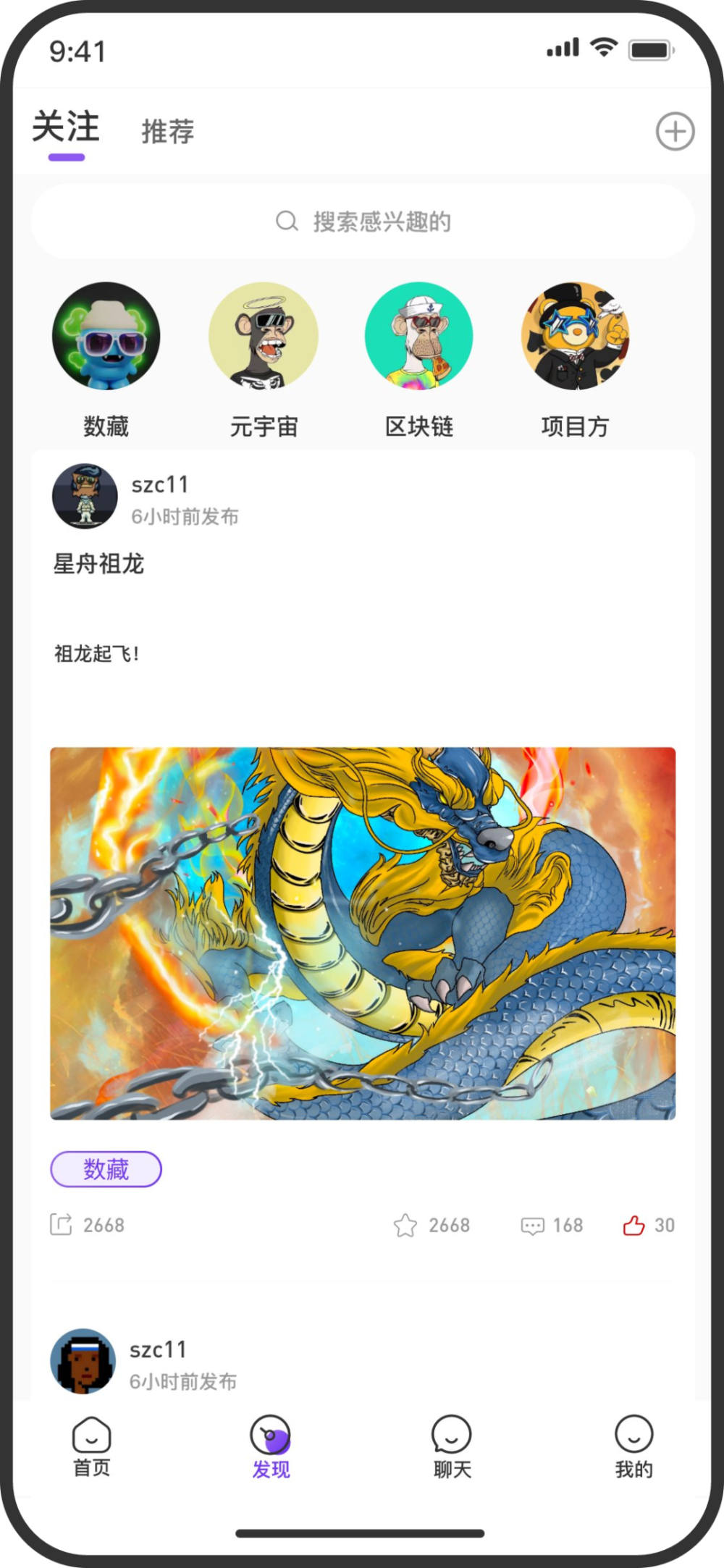This screenshot has width=724, height=1568.
Task: Open the avatar on the 星舟祖龙 post
Action: tap(85, 497)
